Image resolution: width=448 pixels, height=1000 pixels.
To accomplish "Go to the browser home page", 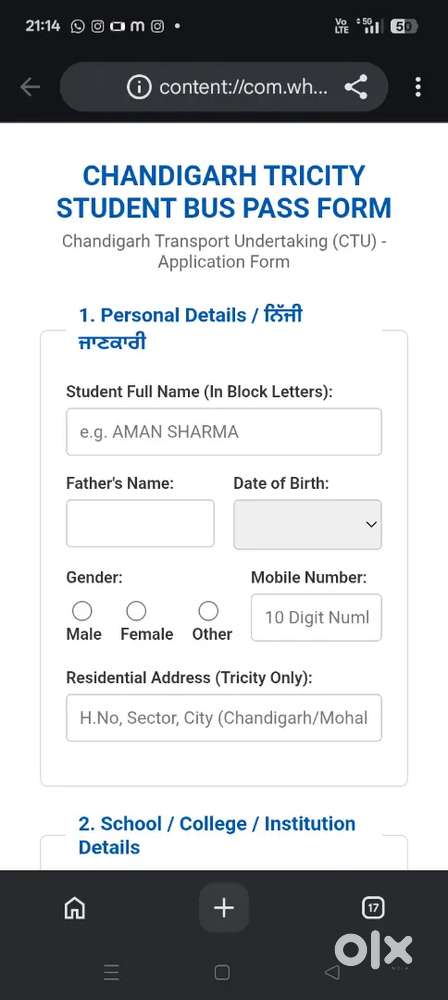I will pos(75,907).
